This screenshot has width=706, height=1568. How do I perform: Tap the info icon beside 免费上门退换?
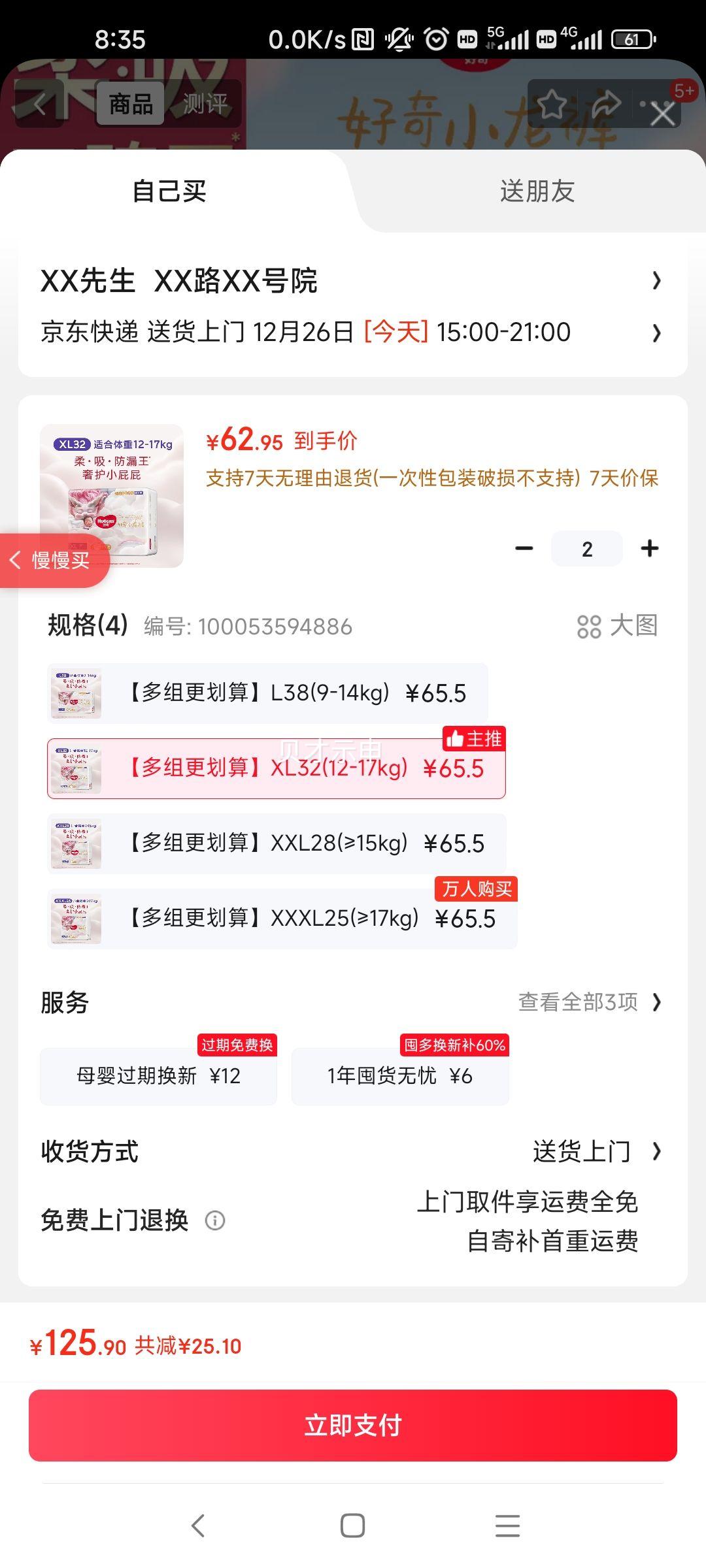click(216, 1220)
